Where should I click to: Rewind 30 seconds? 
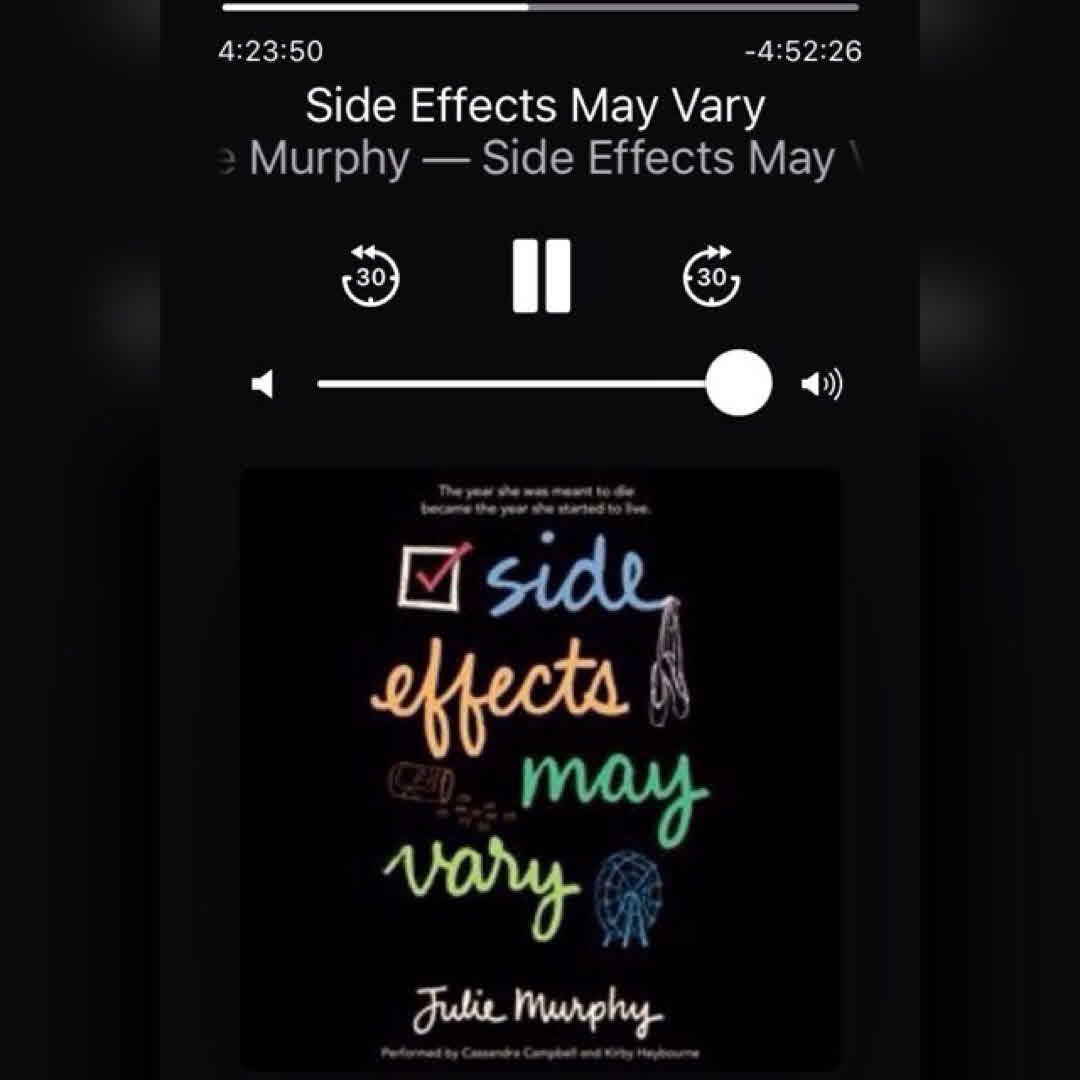[371, 275]
